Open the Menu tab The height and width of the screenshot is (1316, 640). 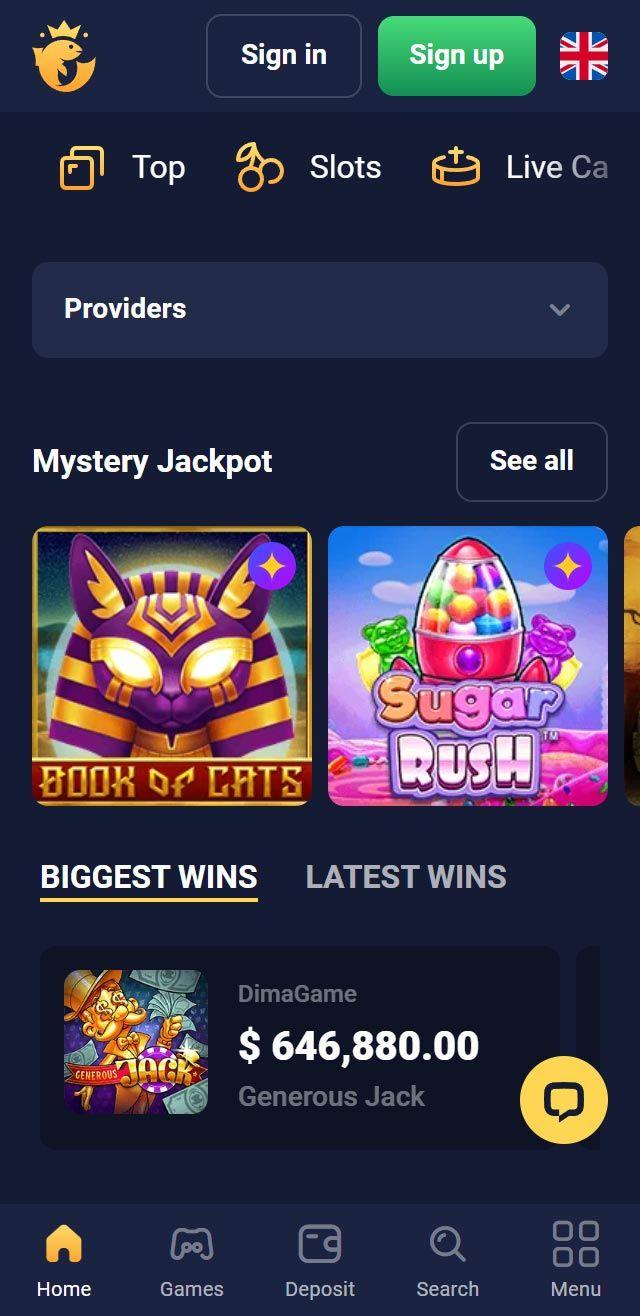pos(576,1260)
